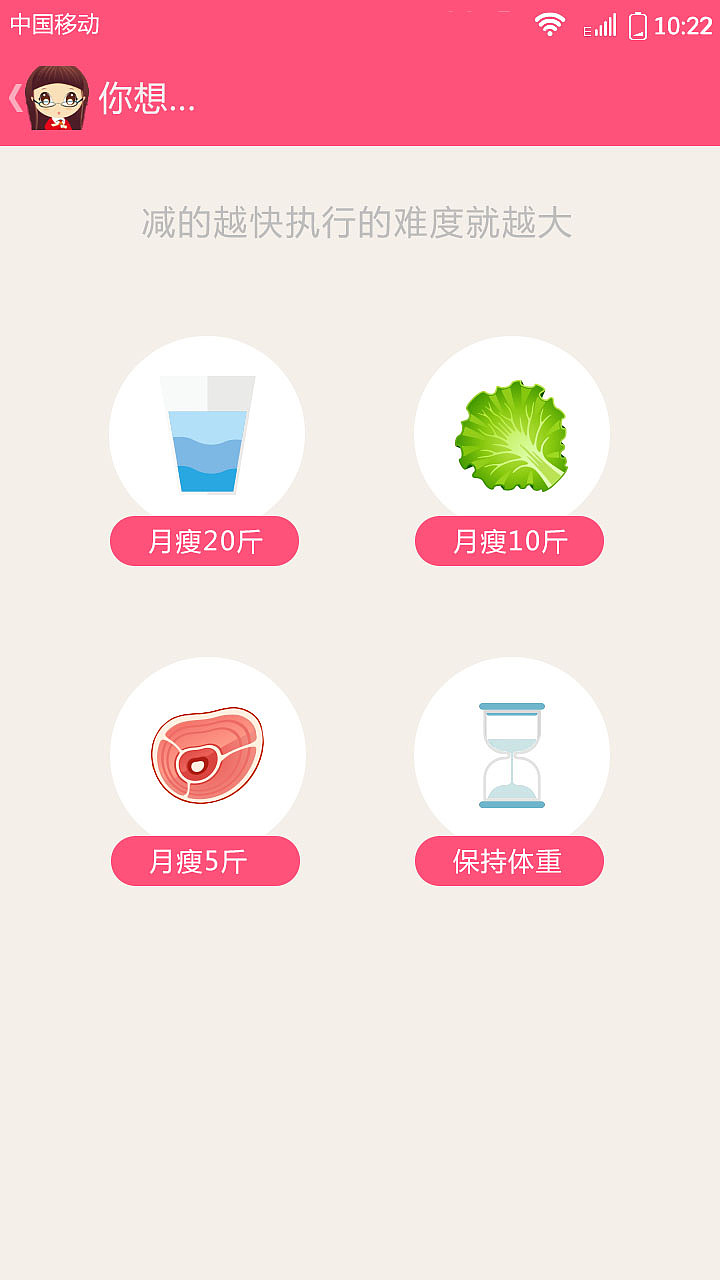Tap the lettuce leaf icon

point(510,432)
